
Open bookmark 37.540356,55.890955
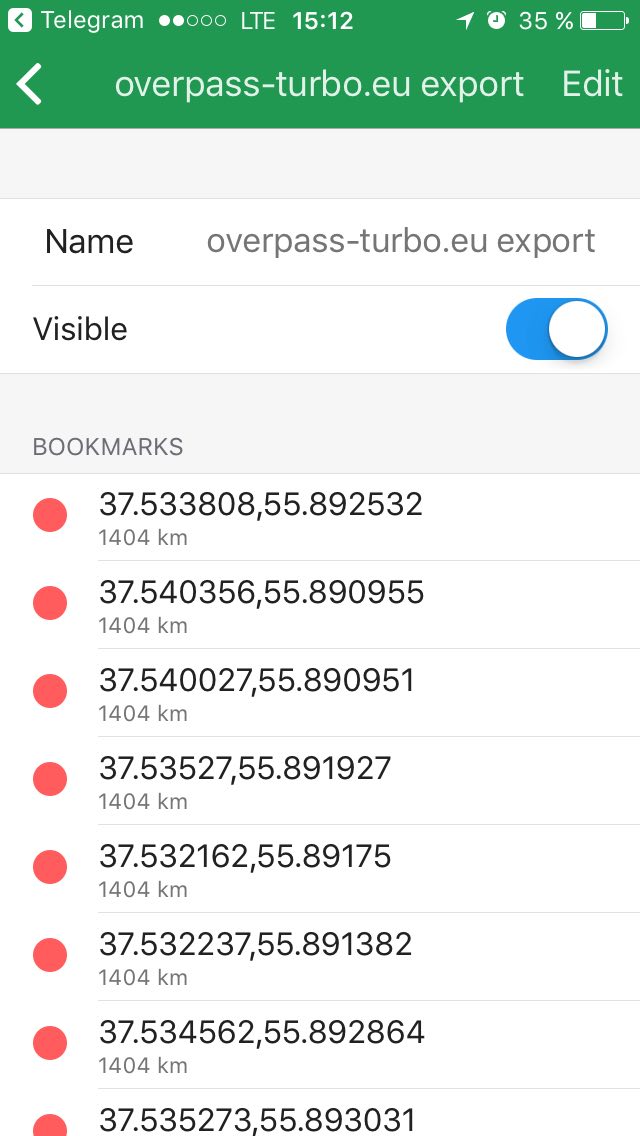pyautogui.click(x=320, y=605)
